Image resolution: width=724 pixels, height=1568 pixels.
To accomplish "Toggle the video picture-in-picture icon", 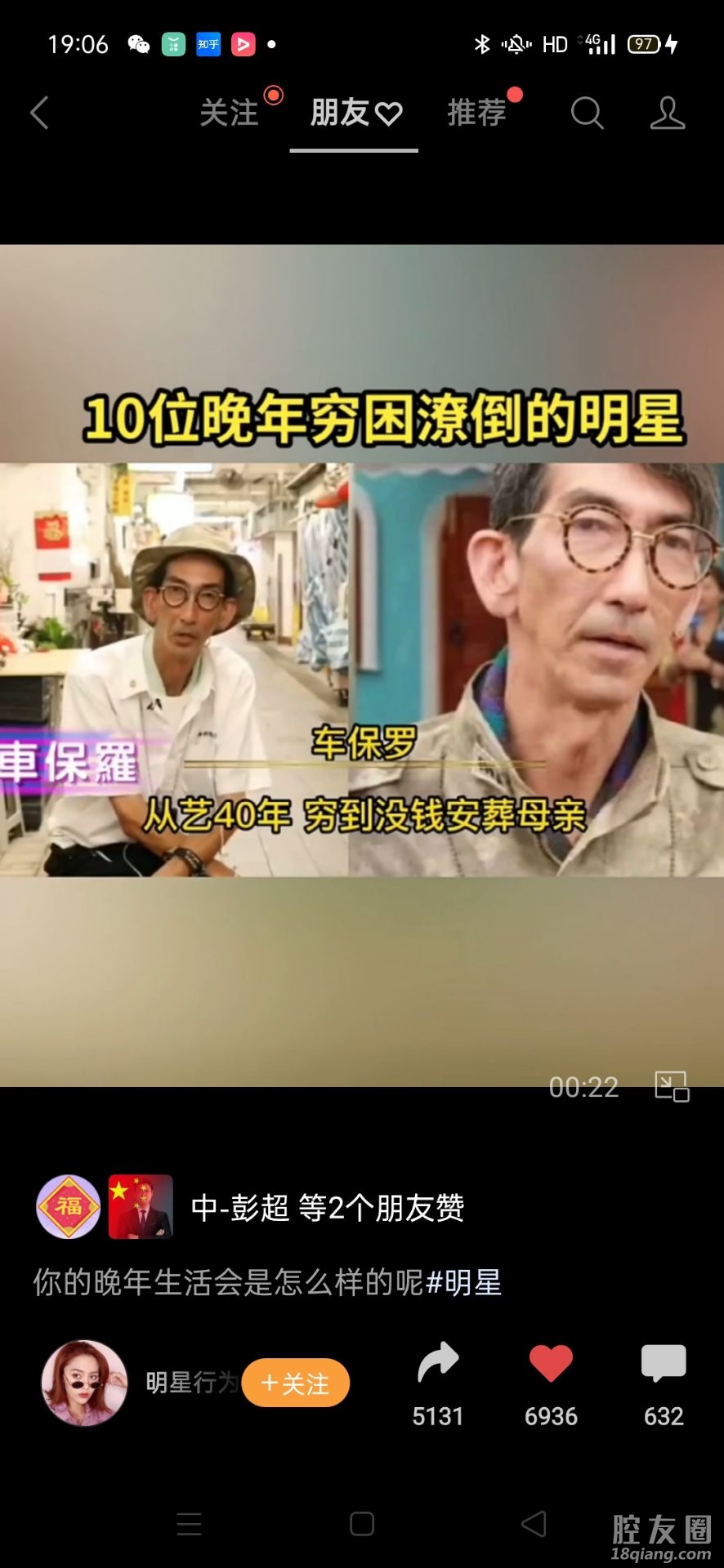I will coord(672,1086).
